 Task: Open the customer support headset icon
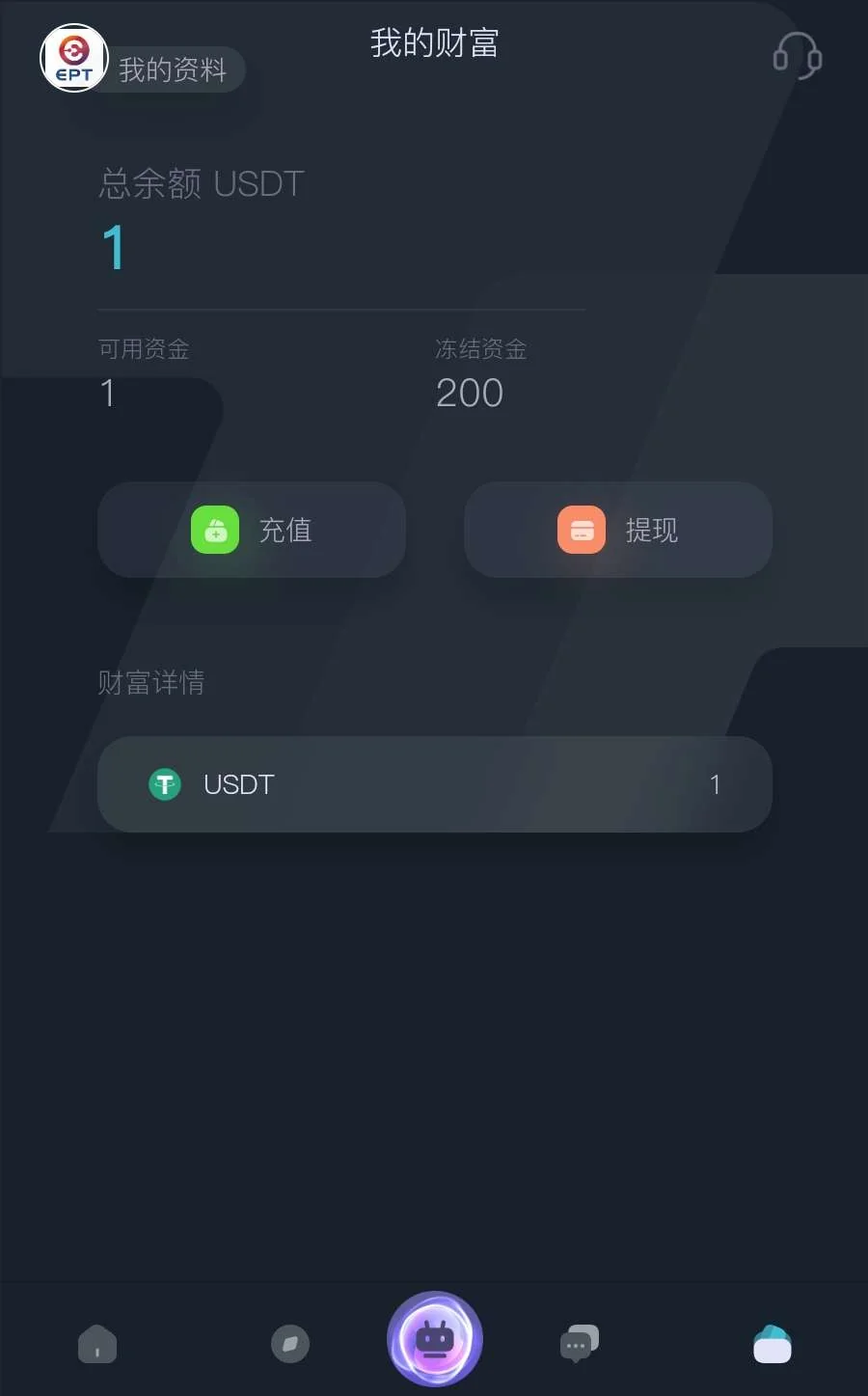pyautogui.click(x=797, y=55)
